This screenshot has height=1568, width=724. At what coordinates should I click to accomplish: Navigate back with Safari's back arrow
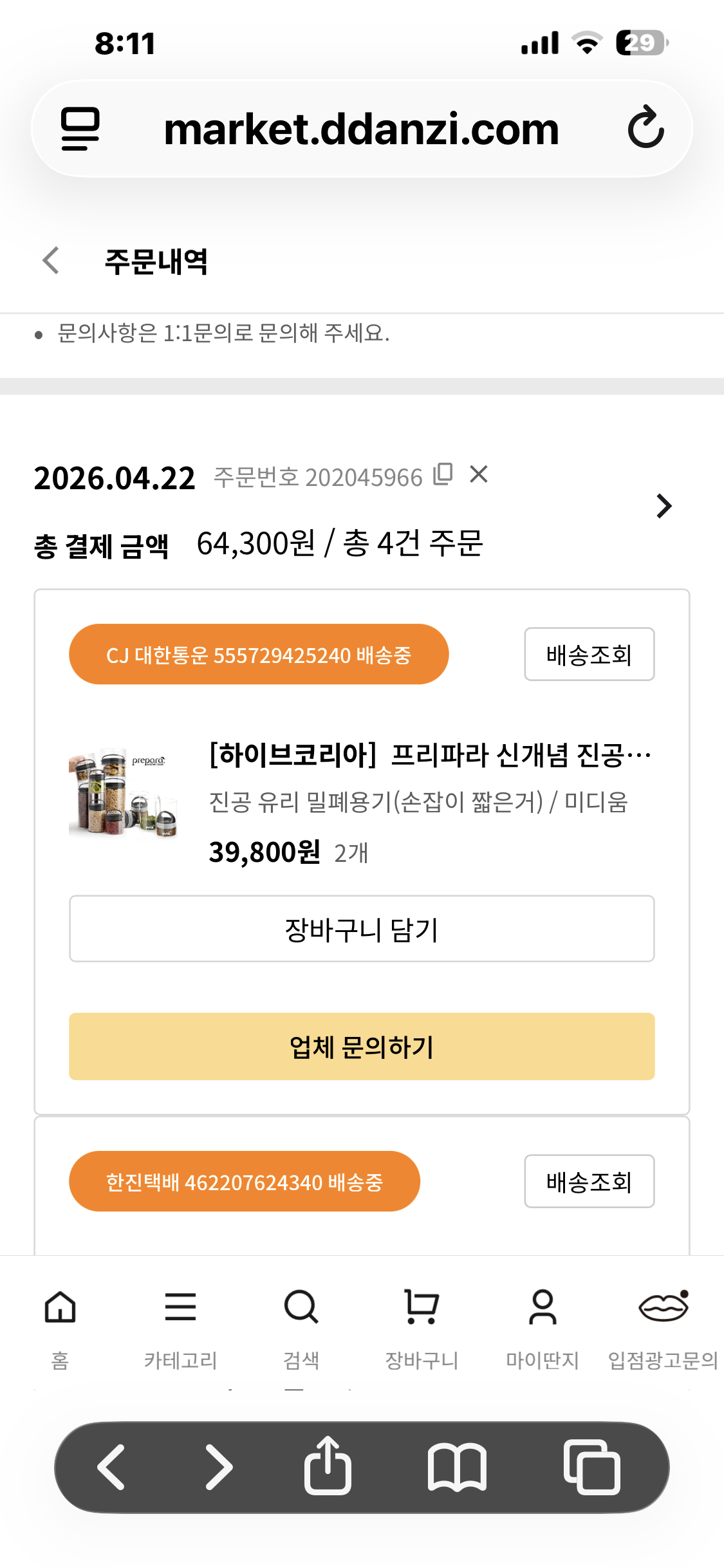pos(111,1467)
